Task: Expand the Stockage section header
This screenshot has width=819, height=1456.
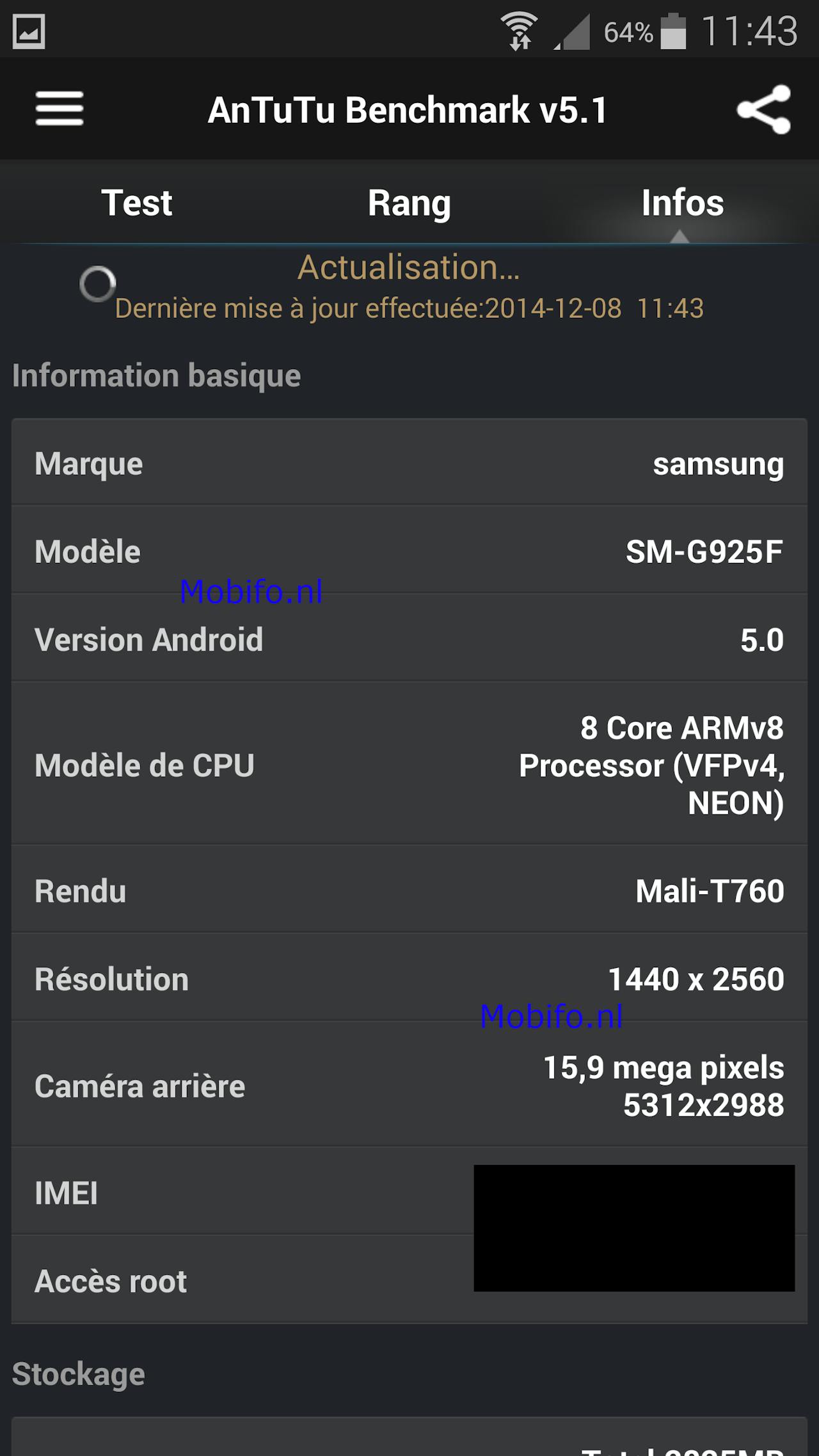Action: (x=79, y=1373)
